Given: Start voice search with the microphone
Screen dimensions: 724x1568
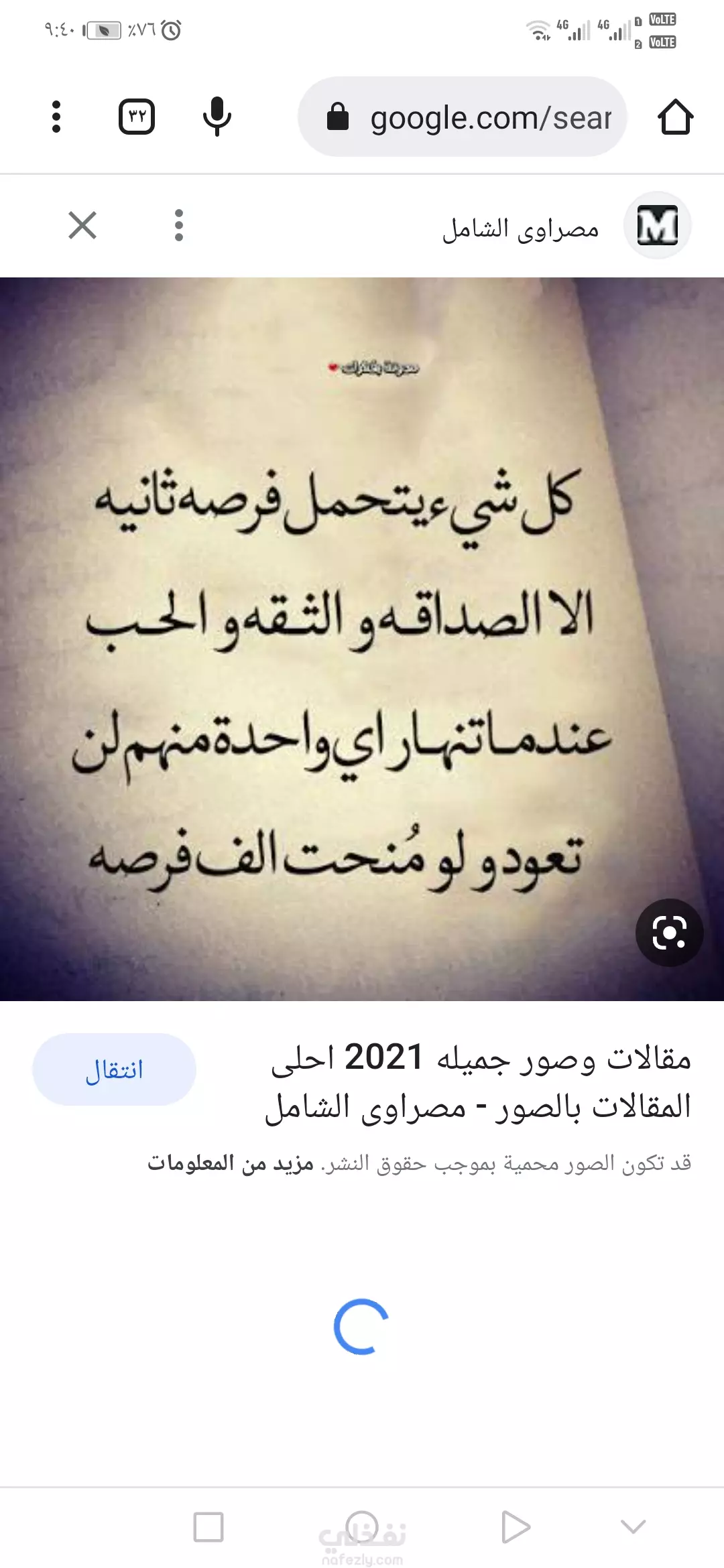Looking at the screenshot, I should 217,117.
